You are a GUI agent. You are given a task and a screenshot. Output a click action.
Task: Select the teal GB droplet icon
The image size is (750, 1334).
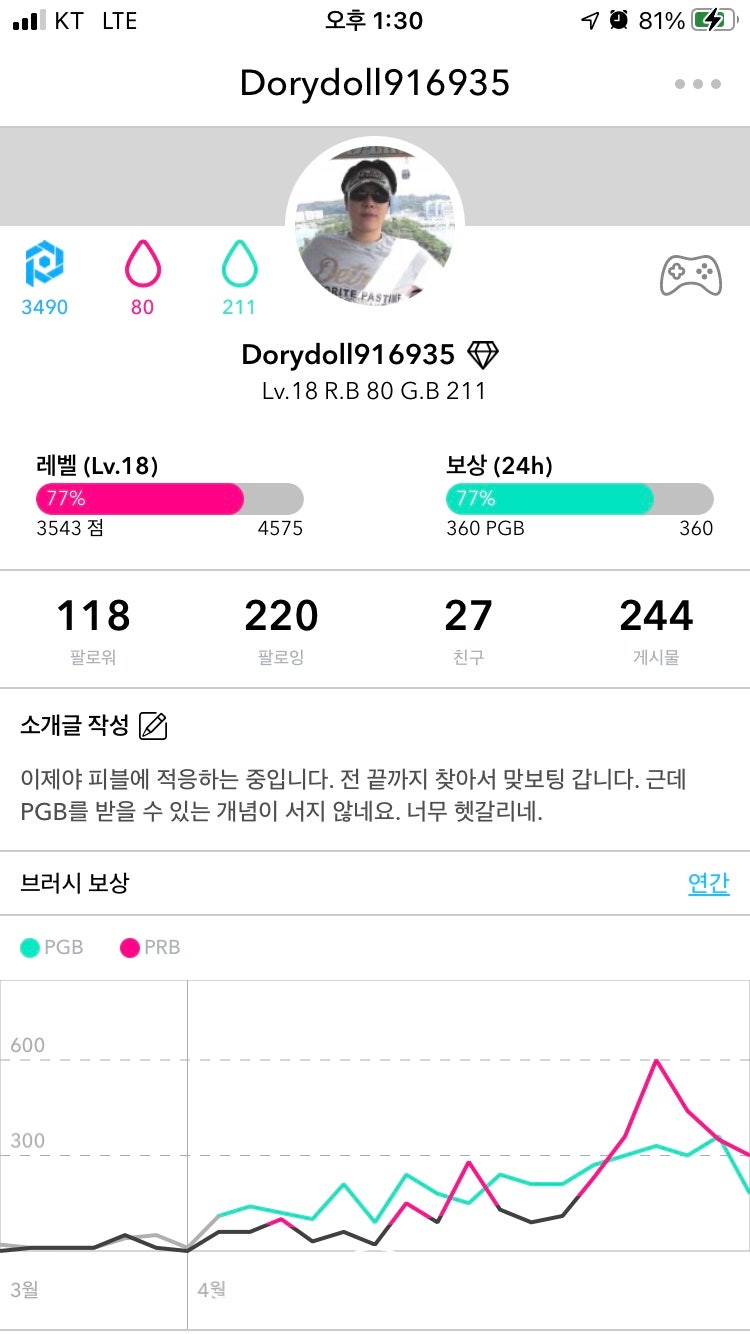pyautogui.click(x=237, y=264)
